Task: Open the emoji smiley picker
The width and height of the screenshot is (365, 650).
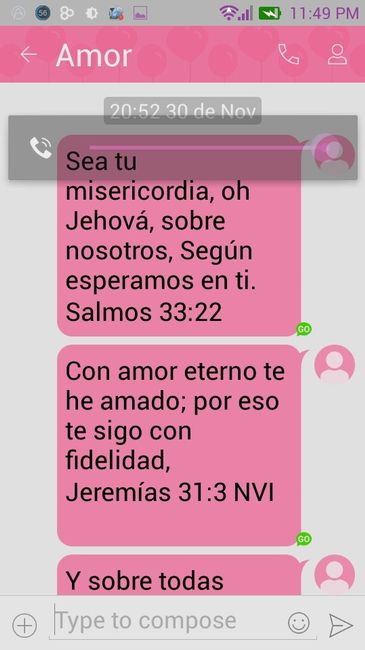Action: tap(299, 623)
